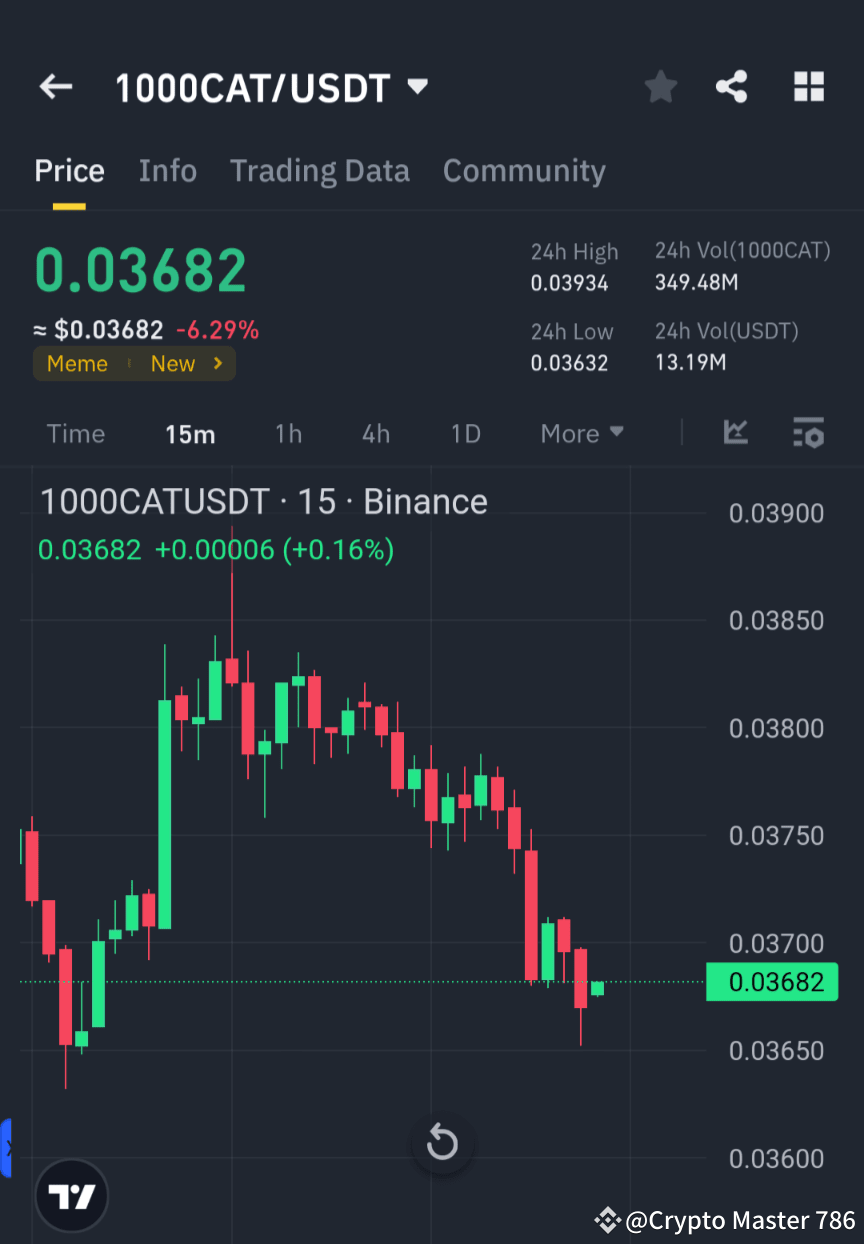This screenshot has width=864, height=1244.
Task: Expand the More timeframes dropdown
Action: 581,433
